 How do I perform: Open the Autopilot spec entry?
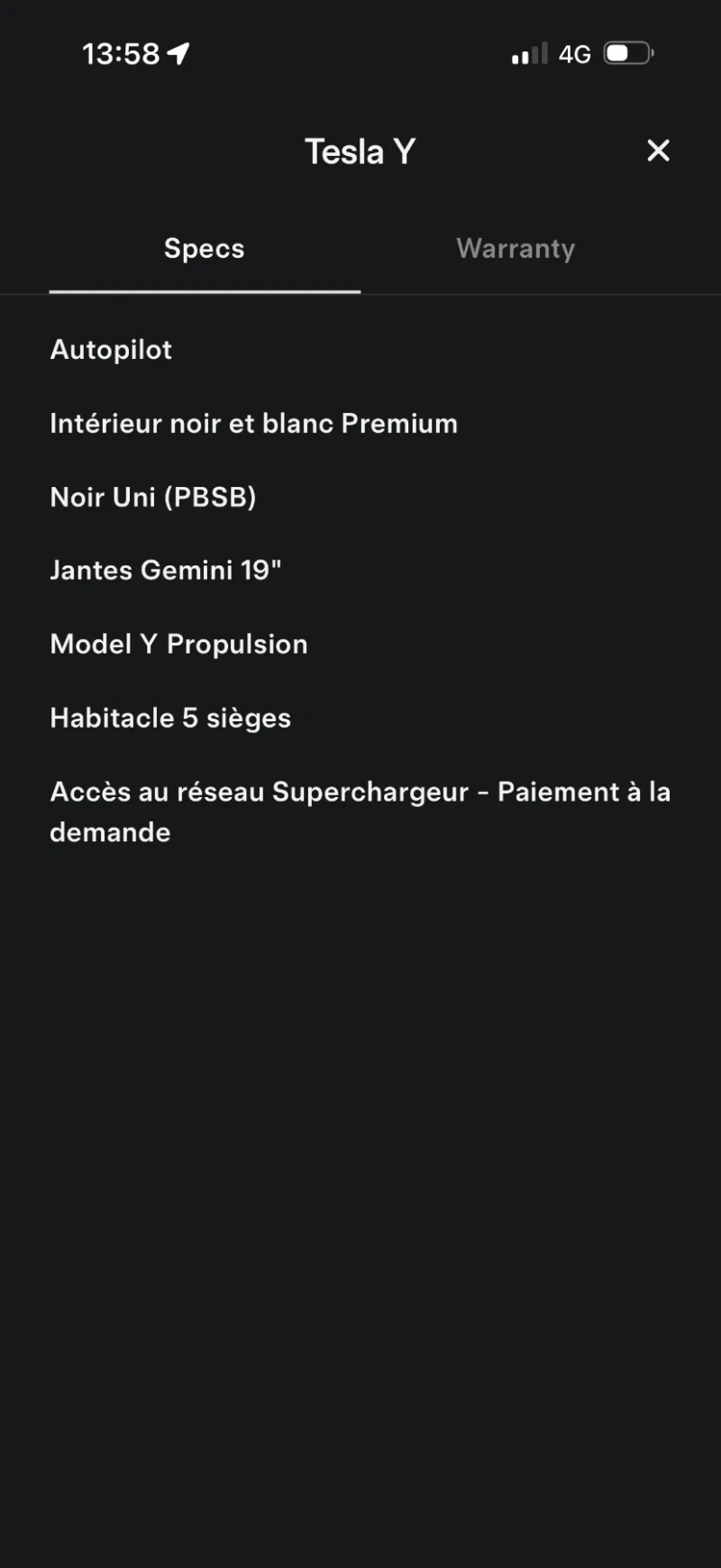click(110, 350)
